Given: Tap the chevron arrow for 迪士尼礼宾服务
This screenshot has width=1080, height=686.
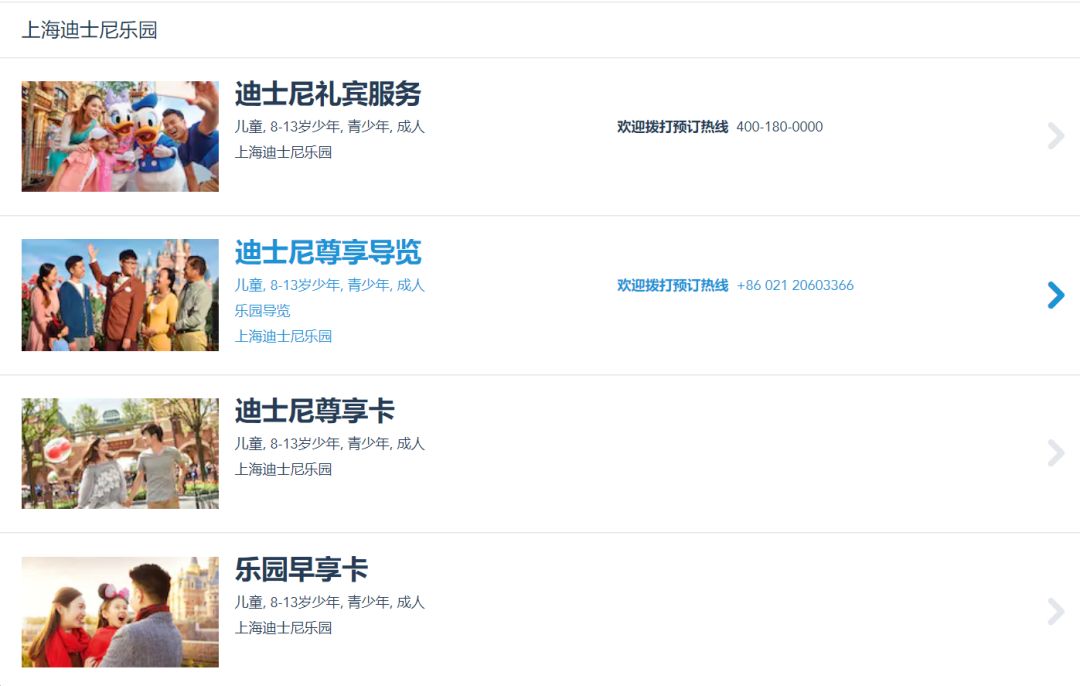Looking at the screenshot, I should click(1056, 136).
